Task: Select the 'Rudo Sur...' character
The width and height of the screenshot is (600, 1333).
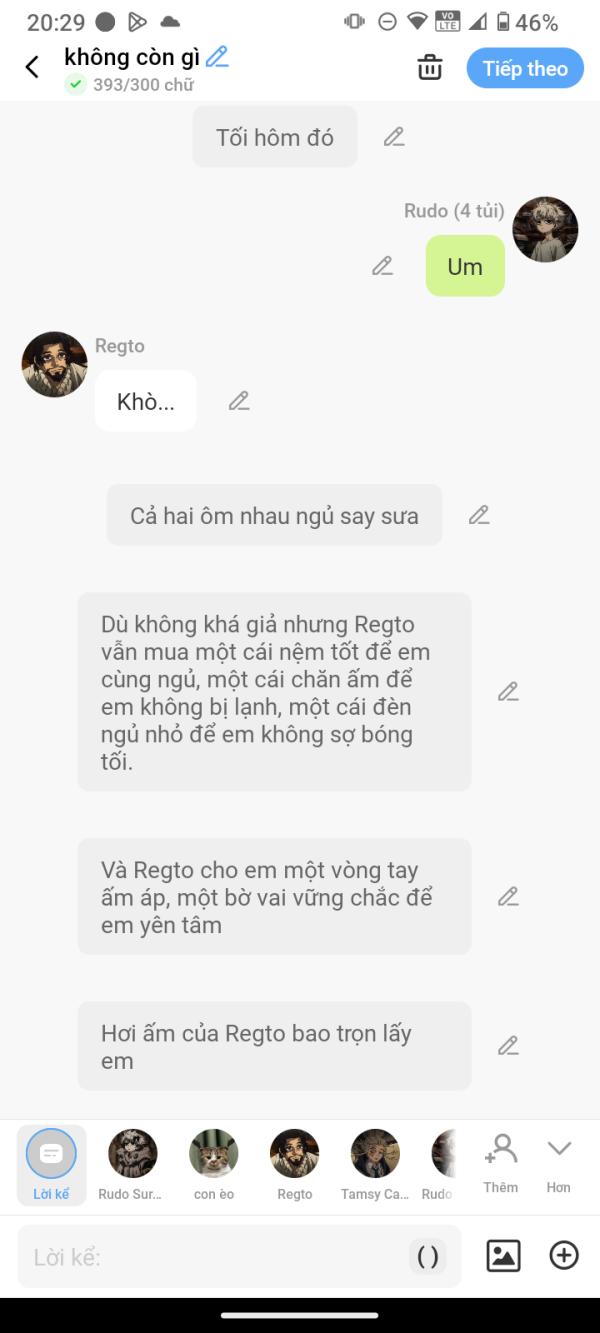Action: [132, 1165]
